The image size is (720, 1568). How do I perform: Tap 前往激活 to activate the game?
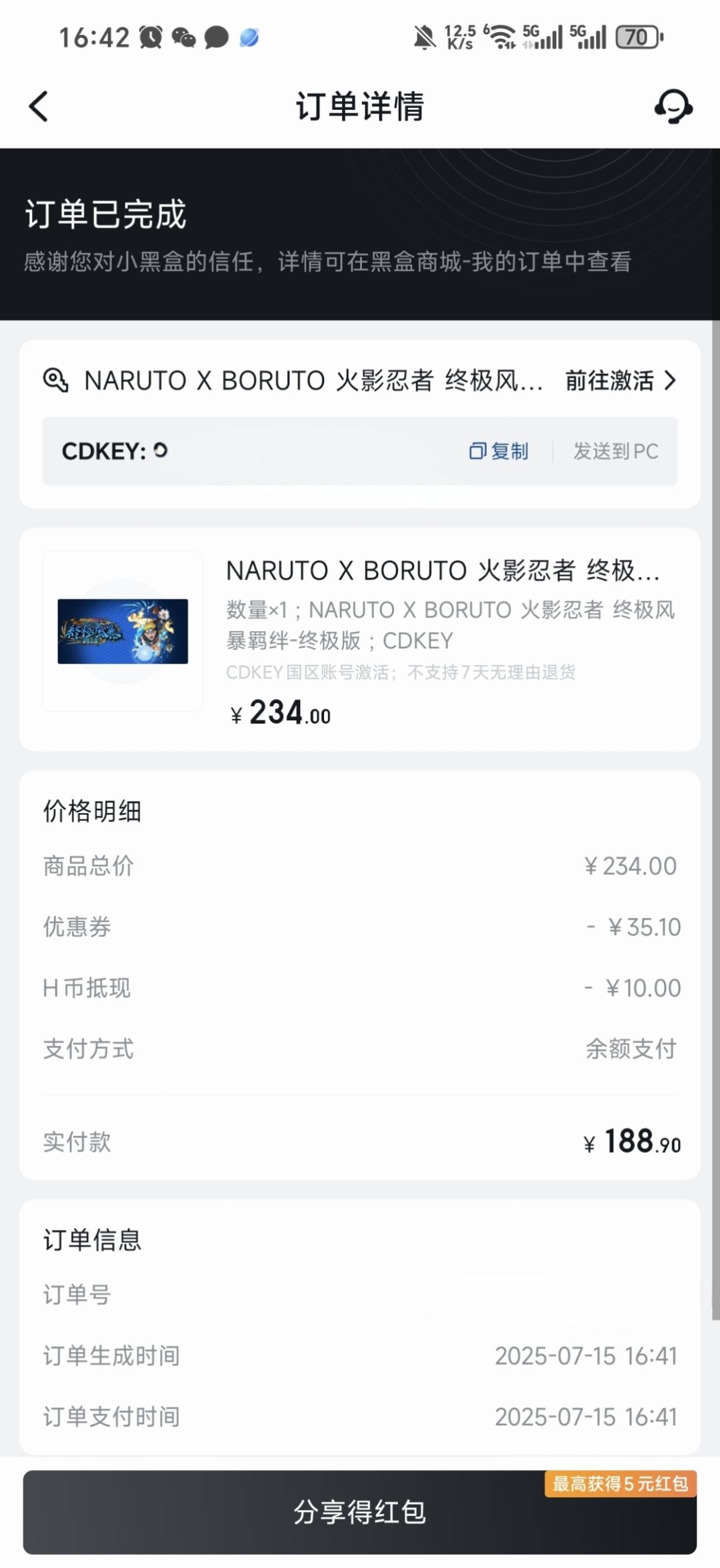(x=620, y=381)
